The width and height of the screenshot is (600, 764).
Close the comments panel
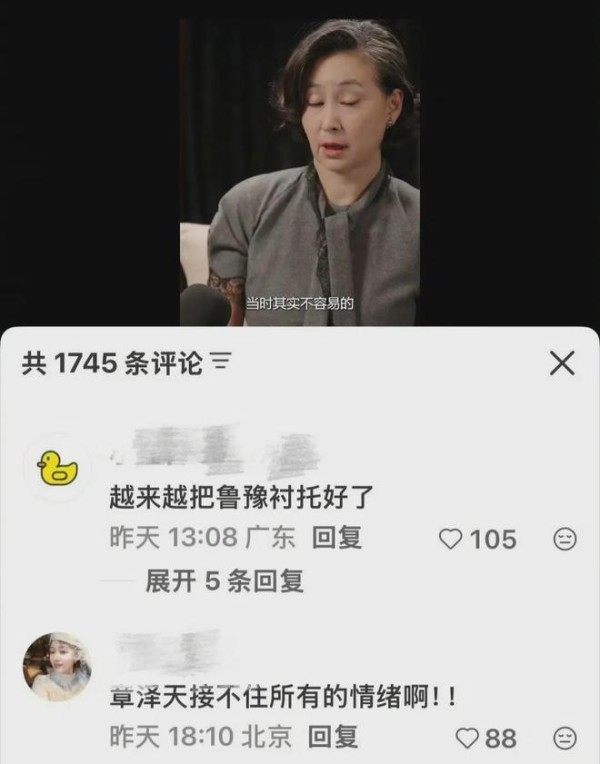click(562, 363)
